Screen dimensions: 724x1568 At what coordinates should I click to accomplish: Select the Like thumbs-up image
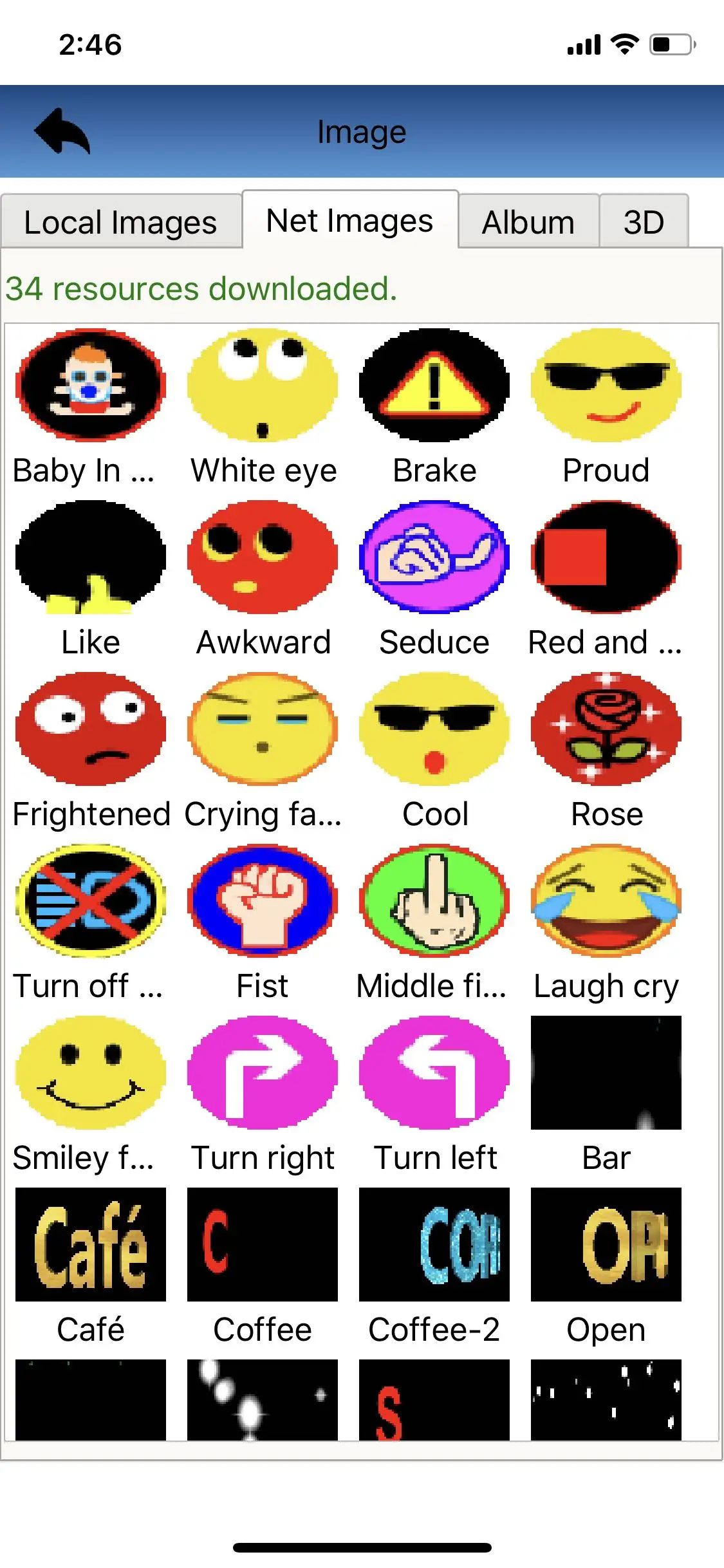91,557
